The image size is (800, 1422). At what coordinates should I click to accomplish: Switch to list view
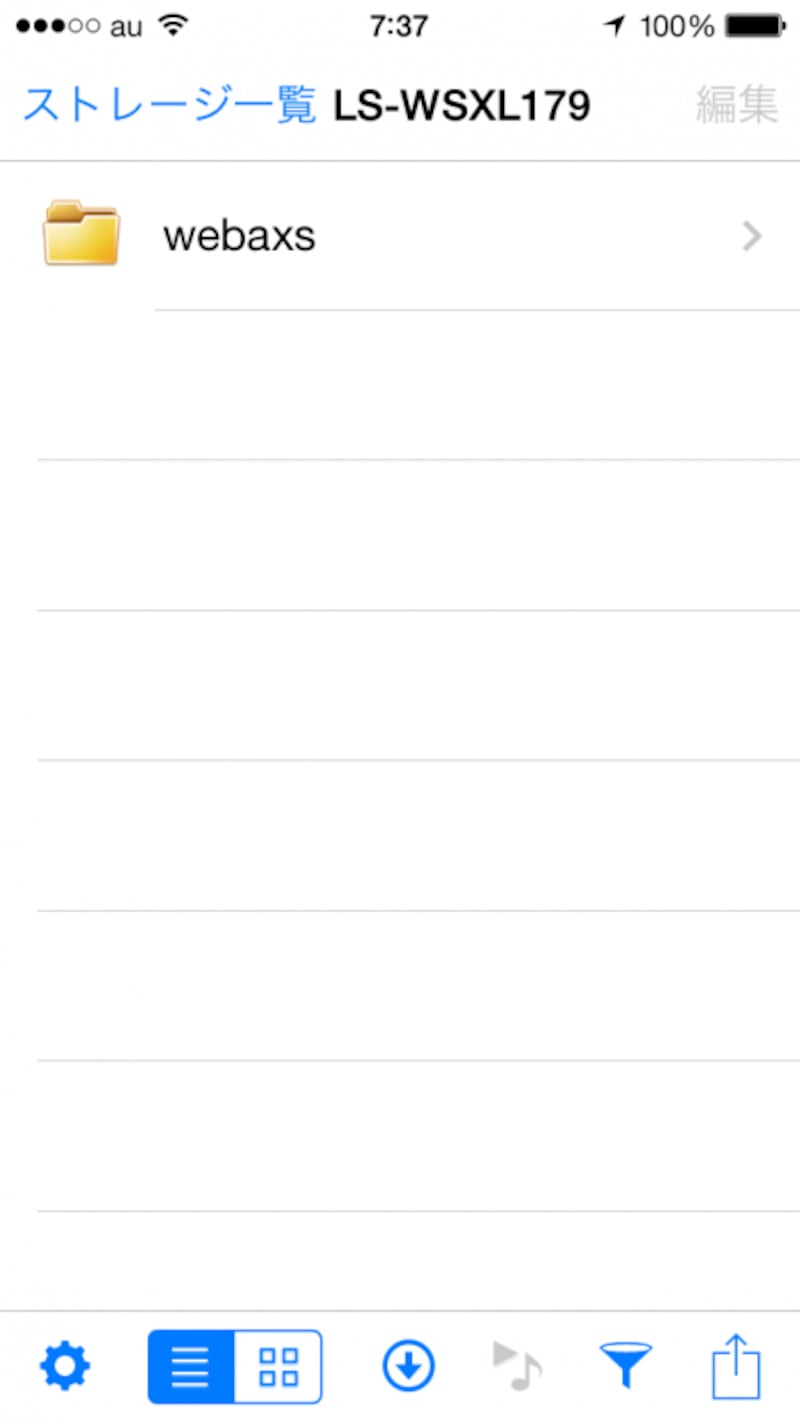pos(191,1366)
